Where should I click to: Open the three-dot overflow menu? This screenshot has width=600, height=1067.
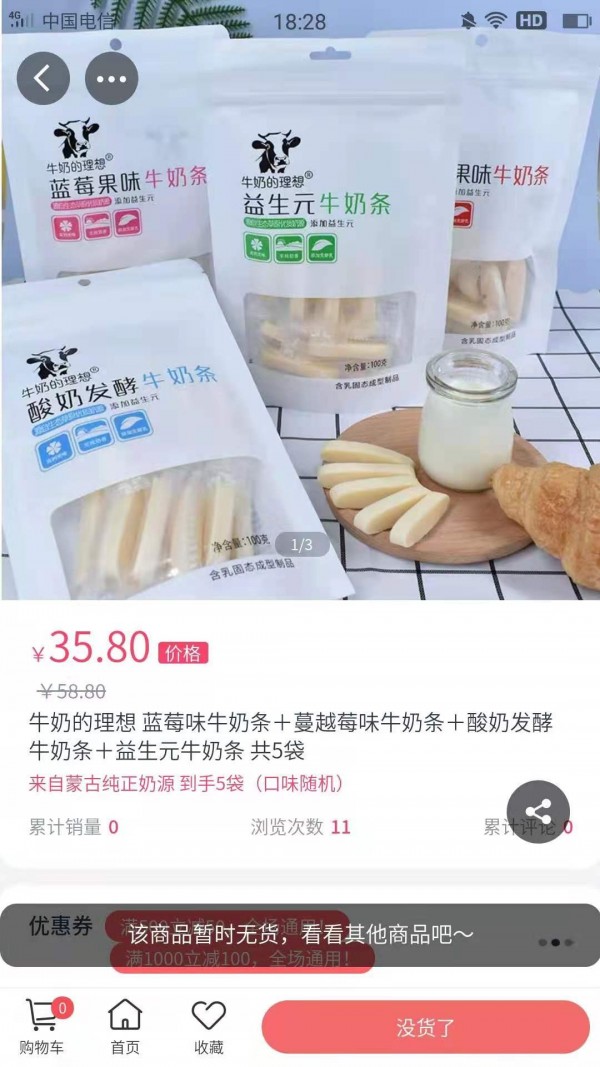click(x=111, y=79)
